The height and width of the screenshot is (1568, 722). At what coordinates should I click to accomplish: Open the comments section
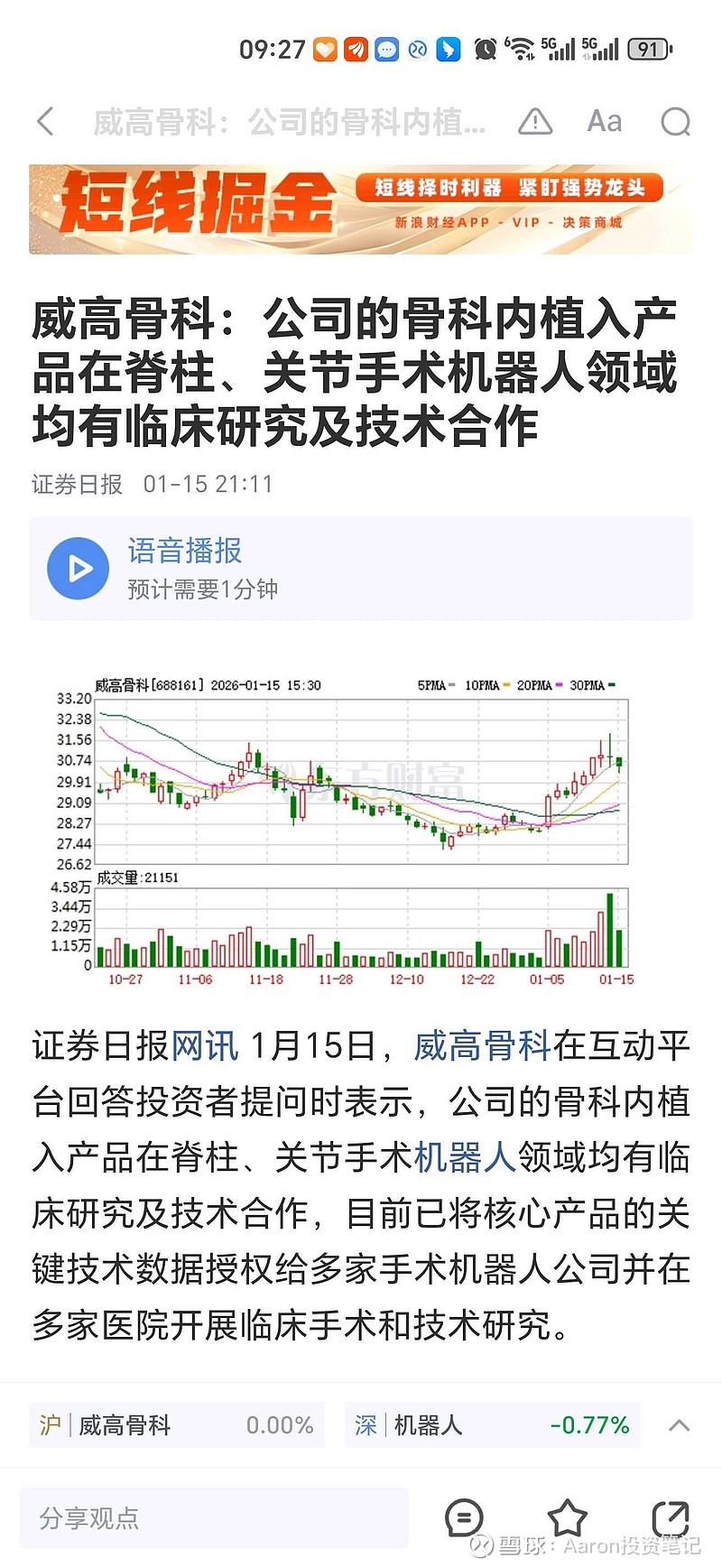tap(464, 1518)
